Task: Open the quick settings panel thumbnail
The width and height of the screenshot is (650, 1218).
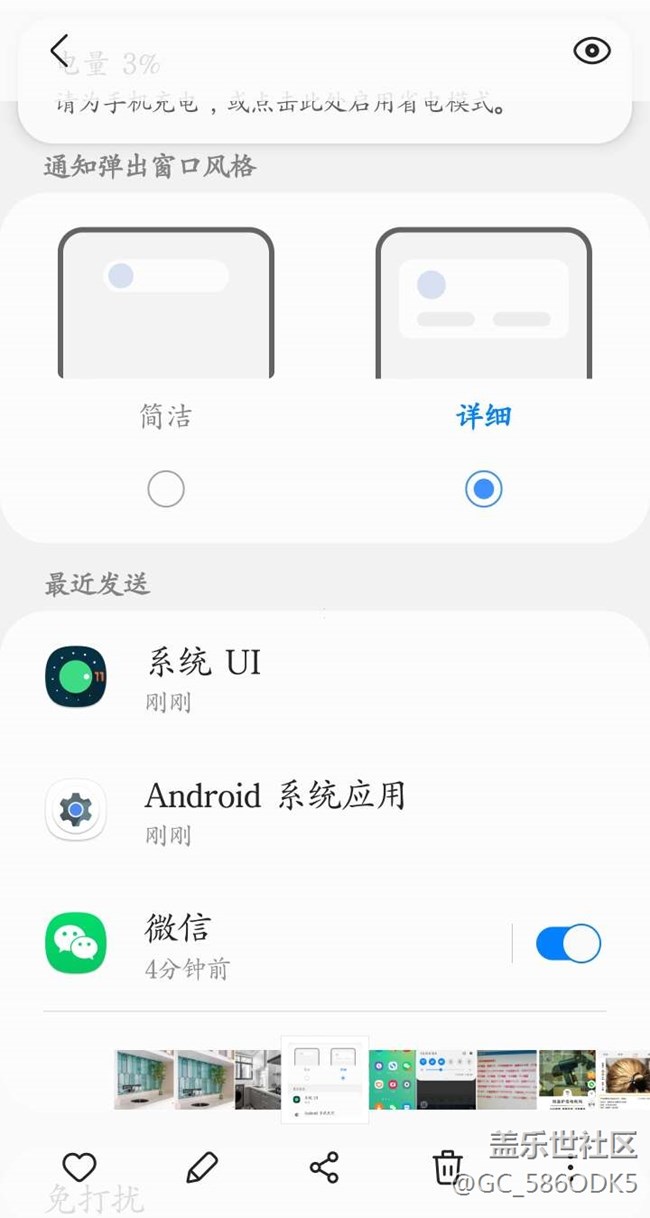Action: 445,1079
